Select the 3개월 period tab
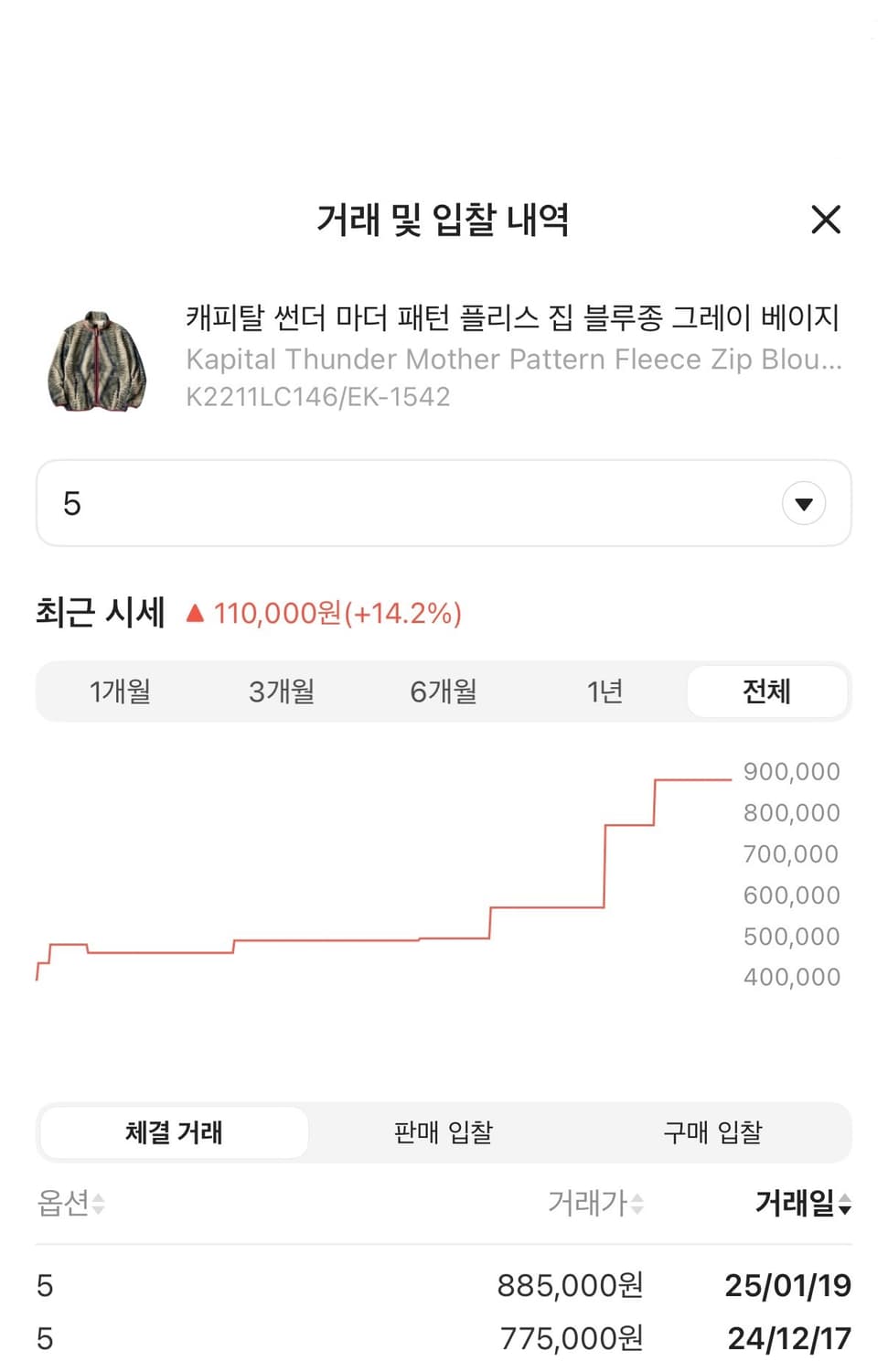888x1372 pixels. (x=283, y=691)
